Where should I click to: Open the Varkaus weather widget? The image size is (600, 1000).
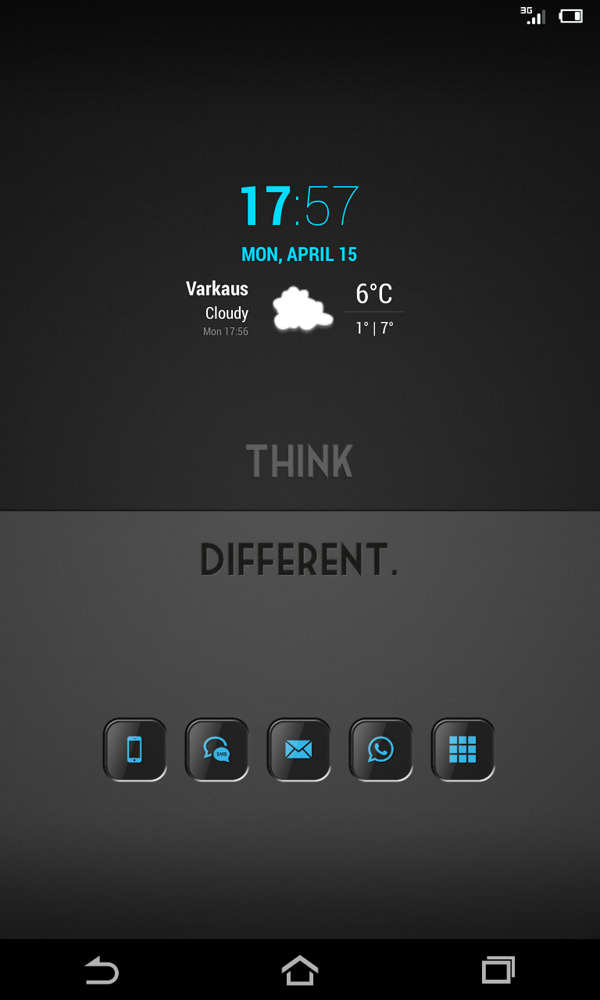(x=299, y=310)
